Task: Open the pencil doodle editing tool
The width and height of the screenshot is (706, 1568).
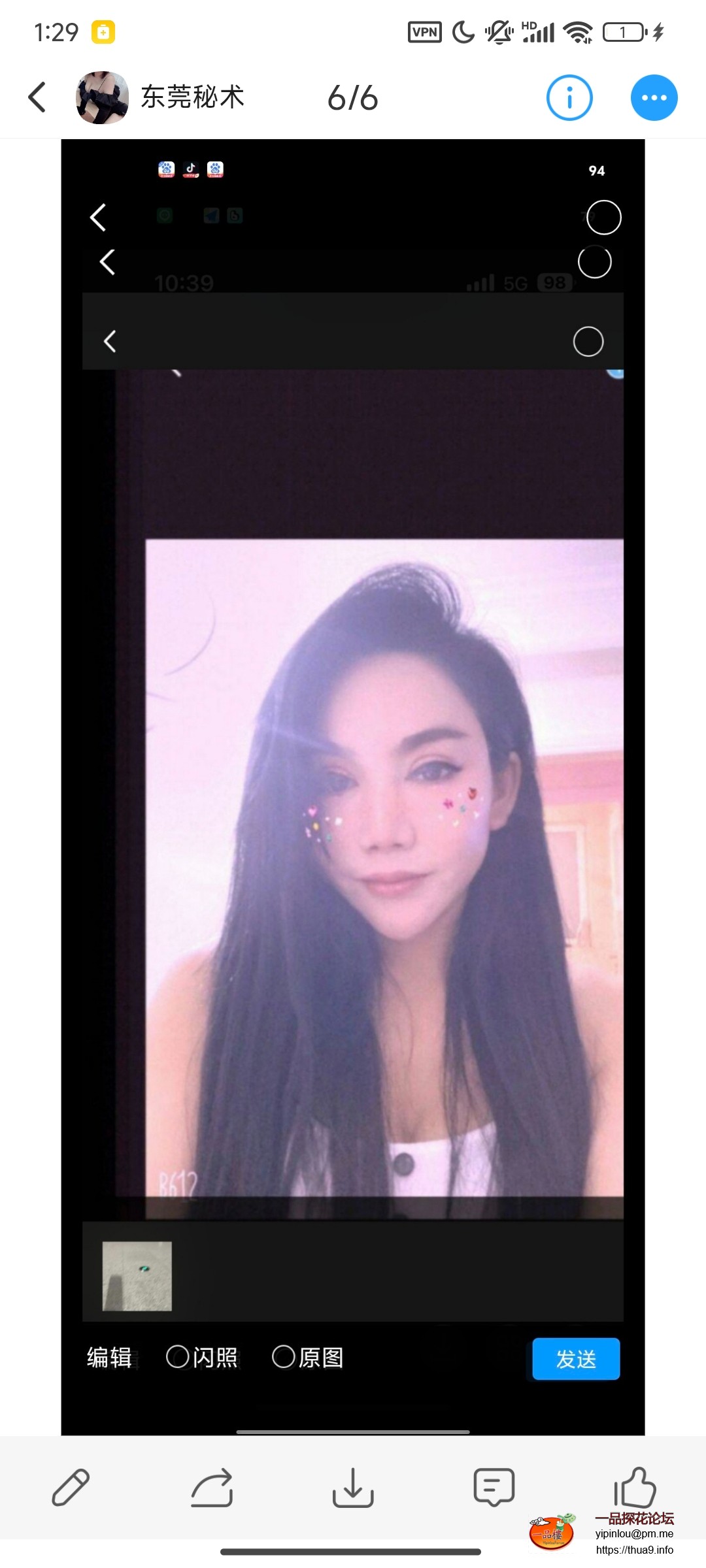Action: click(x=72, y=1489)
